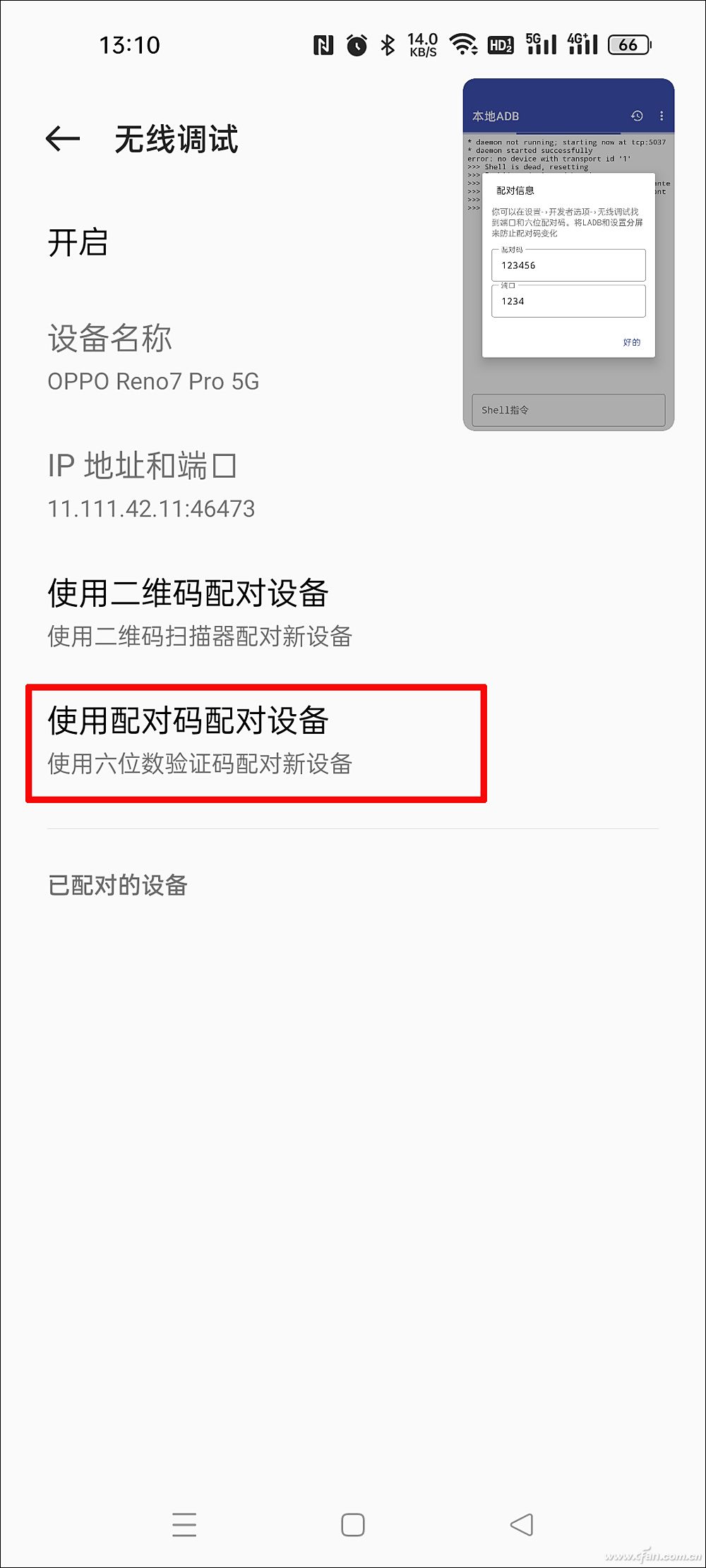The image size is (706, 1568).
Task: Select the 端口 field in floating window
Action: click(568, 301)
